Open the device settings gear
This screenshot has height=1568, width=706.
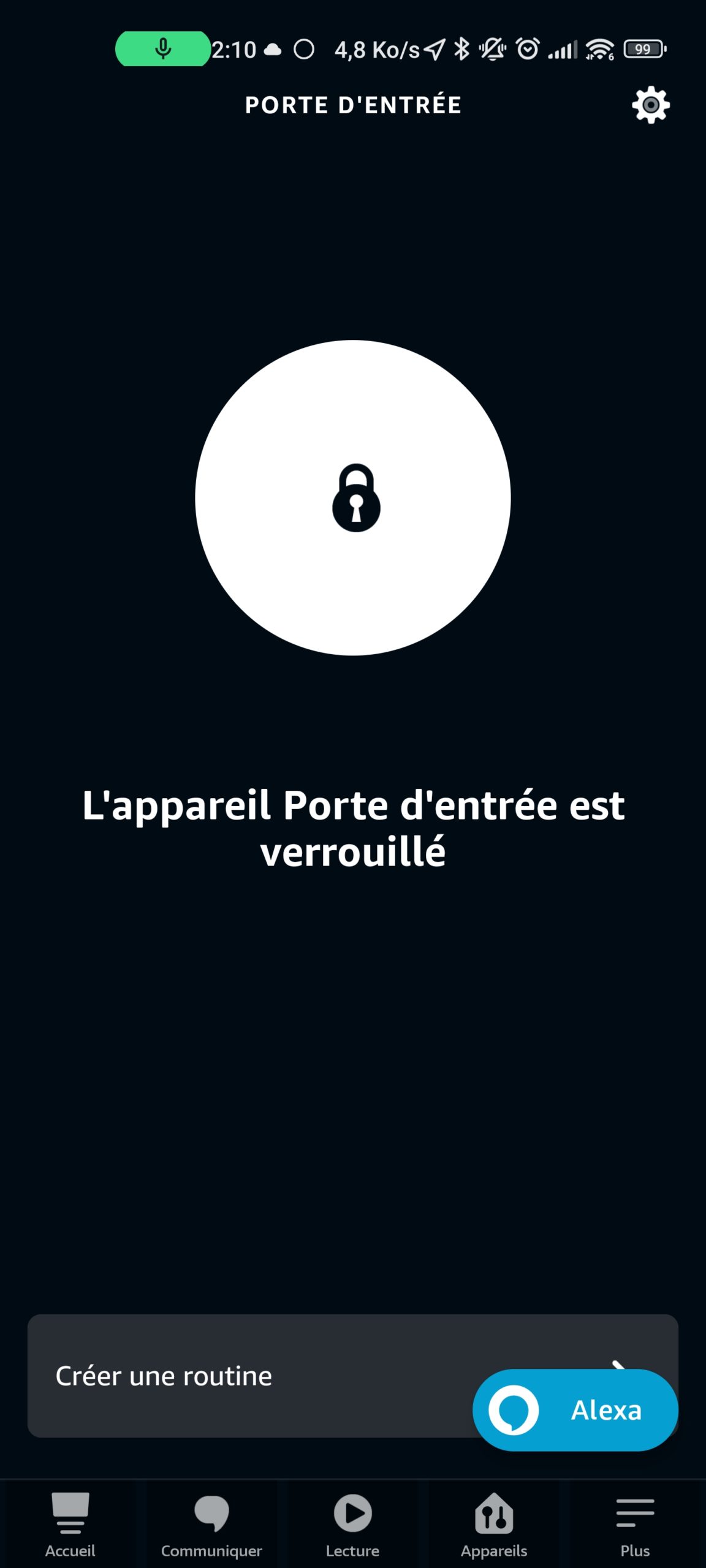651,105
